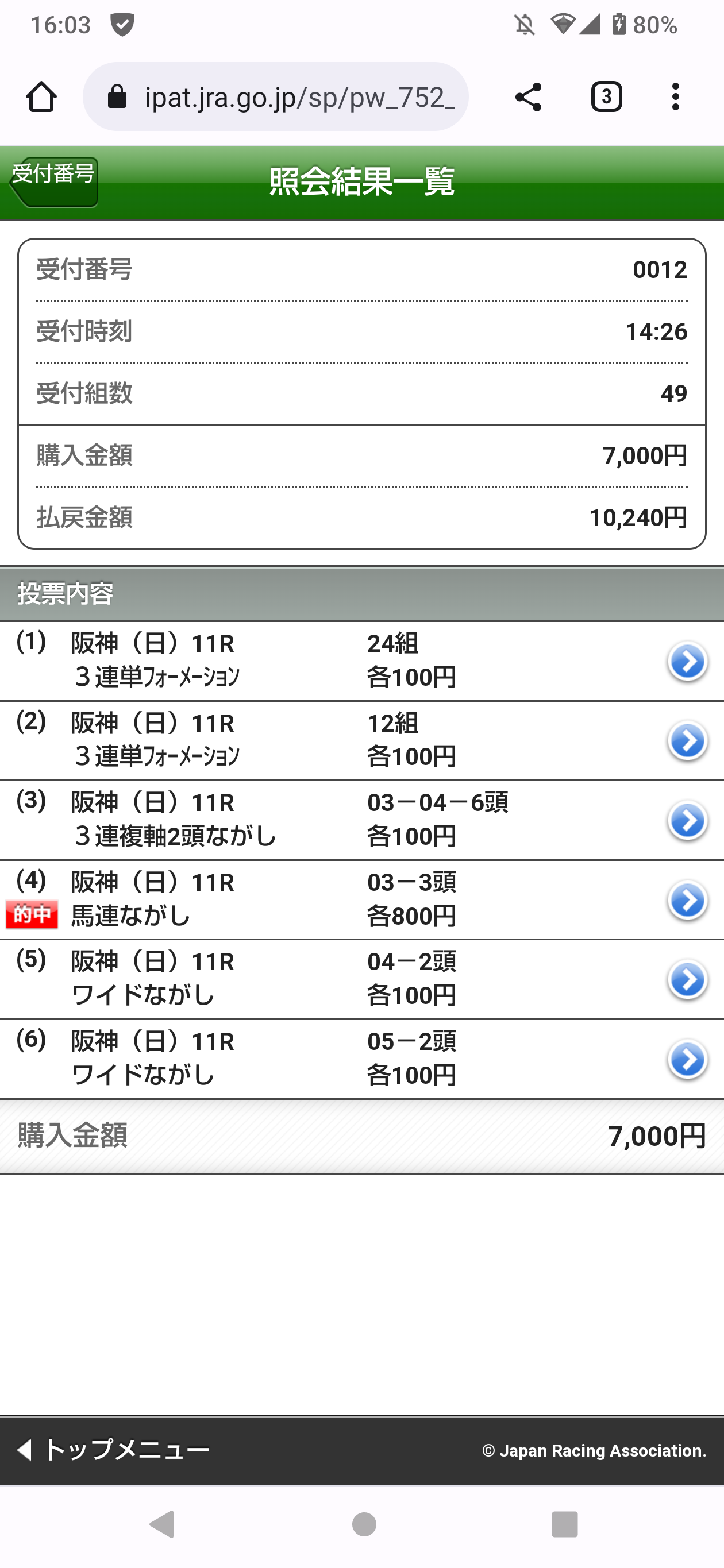This screenshot has width=724, height=1568.
Task: View details of bet (3) 3連複軸2頭ながし
Action: (687, 821)
